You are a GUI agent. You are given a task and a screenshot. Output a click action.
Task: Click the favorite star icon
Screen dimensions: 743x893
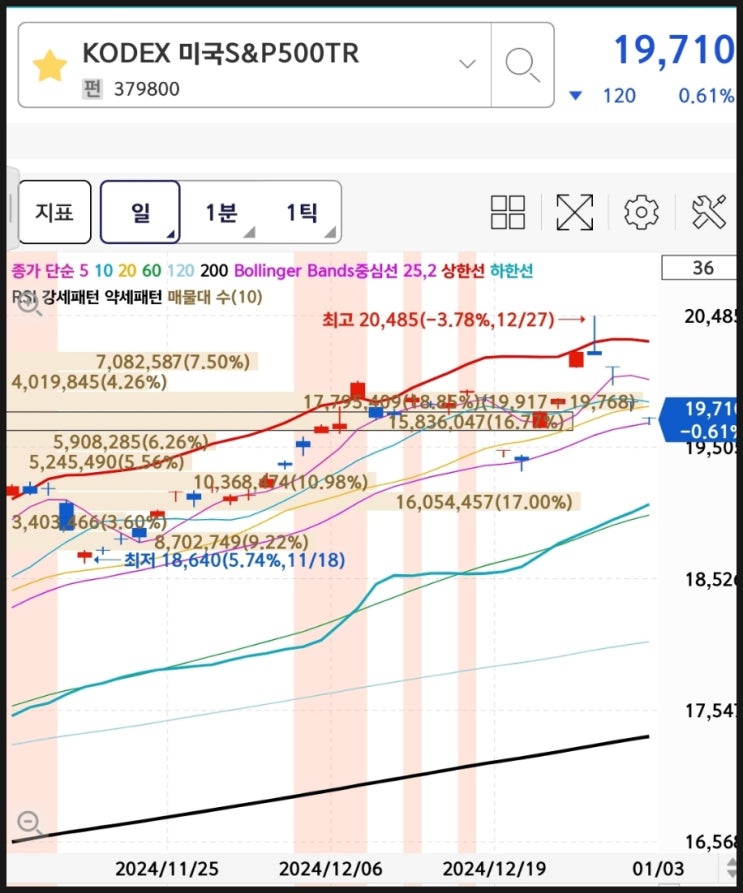pos(47,62)
